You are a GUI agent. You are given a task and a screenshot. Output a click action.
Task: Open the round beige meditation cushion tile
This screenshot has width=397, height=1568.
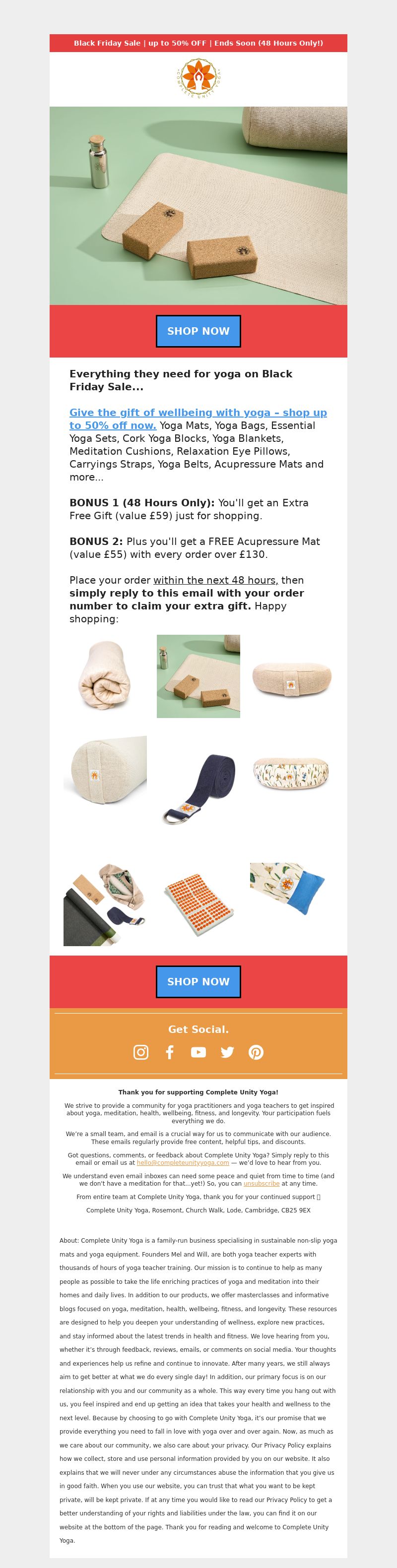pyautogui.click(x=291, y=676)
